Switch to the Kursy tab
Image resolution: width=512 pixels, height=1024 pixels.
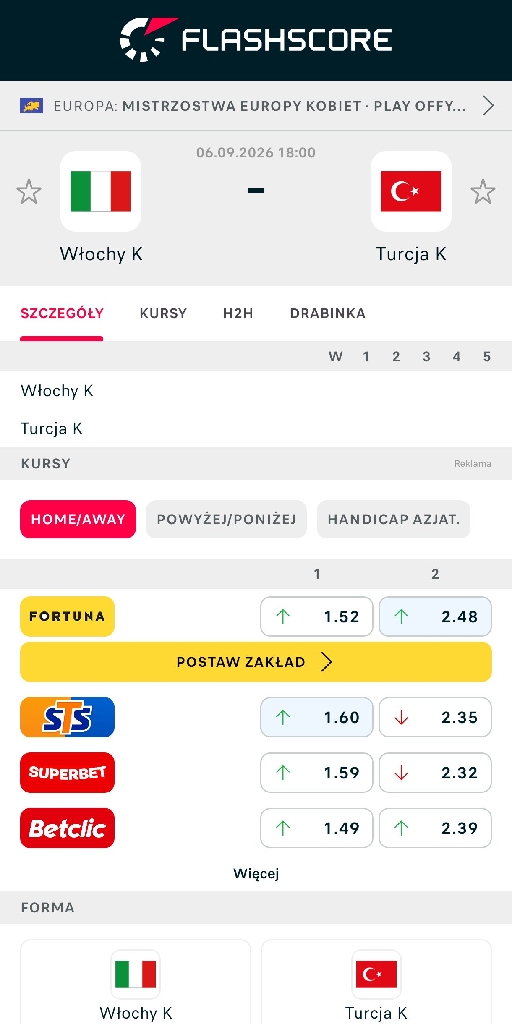point(163,313)
